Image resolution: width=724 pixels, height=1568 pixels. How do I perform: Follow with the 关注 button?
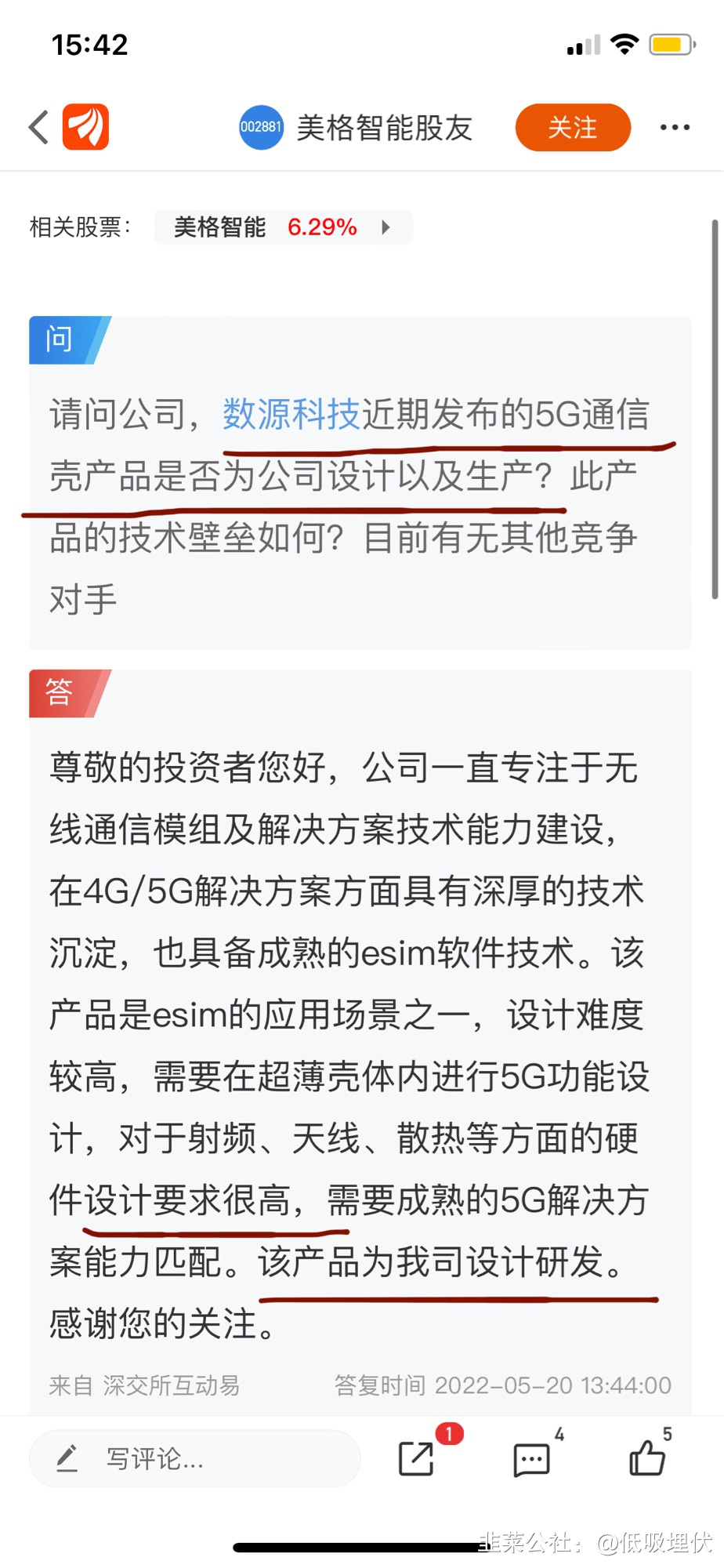pos(572,127)
